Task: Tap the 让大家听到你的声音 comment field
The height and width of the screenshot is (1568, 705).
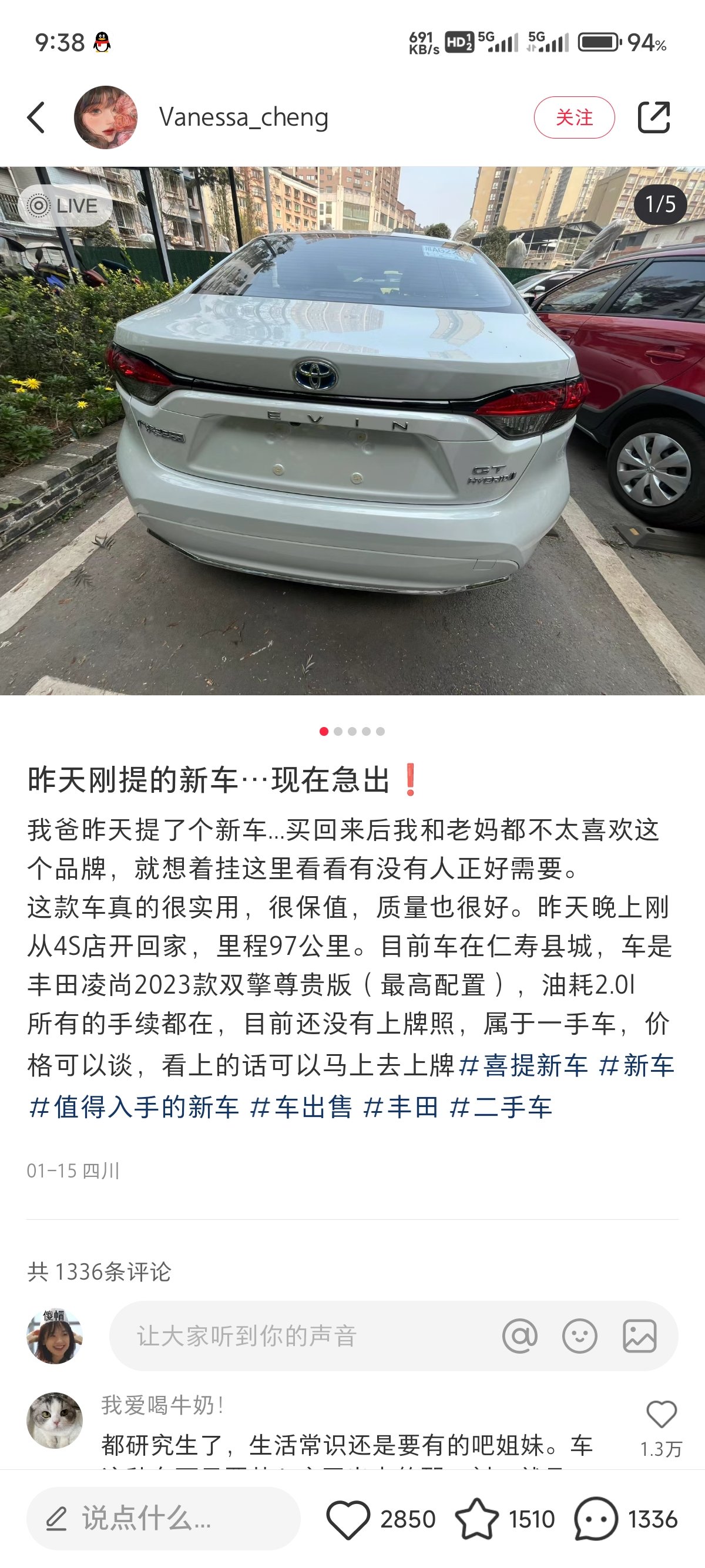Action: click(304, 1336)
